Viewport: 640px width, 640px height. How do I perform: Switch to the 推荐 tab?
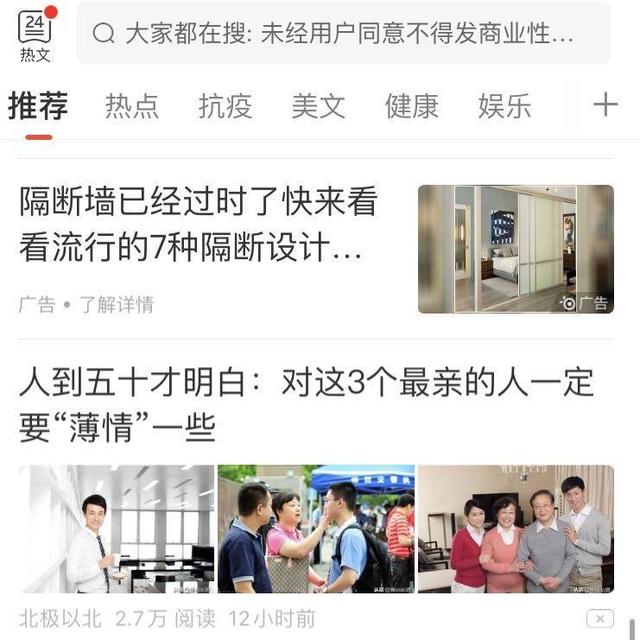pos(38,106)
